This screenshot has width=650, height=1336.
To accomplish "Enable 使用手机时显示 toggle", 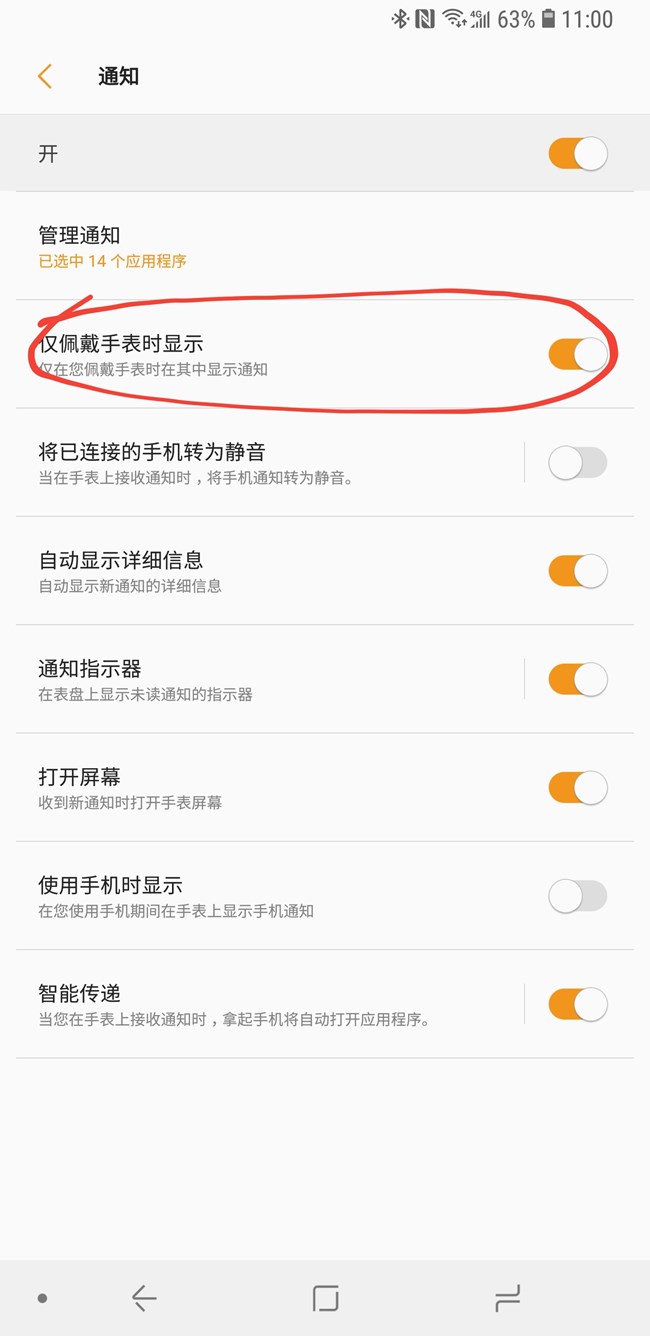I will [577, 896].
